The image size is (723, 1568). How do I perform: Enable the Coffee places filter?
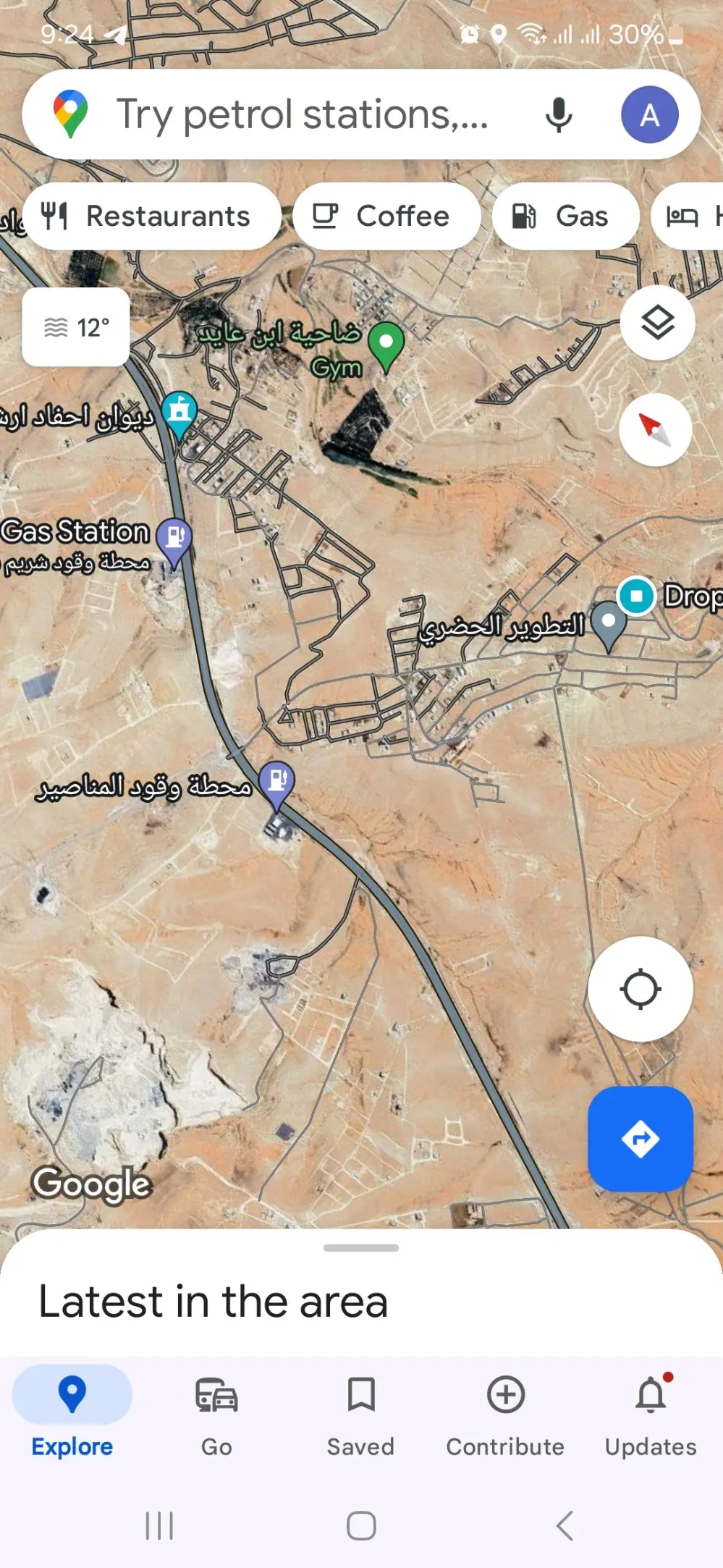[x=386, y=215]
